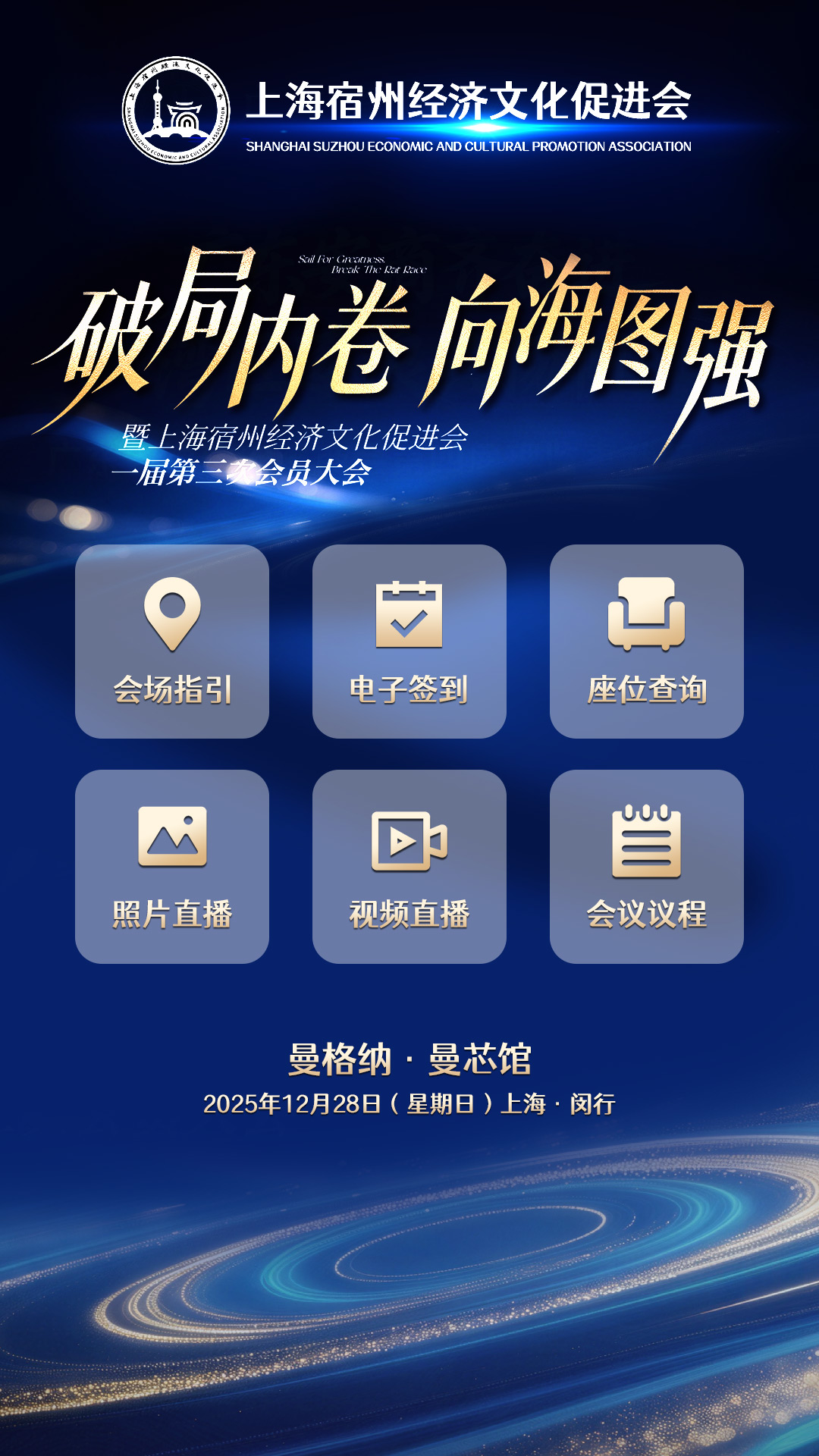
Task: Open 座位查询 seat lookup
Action: (646, 641)
